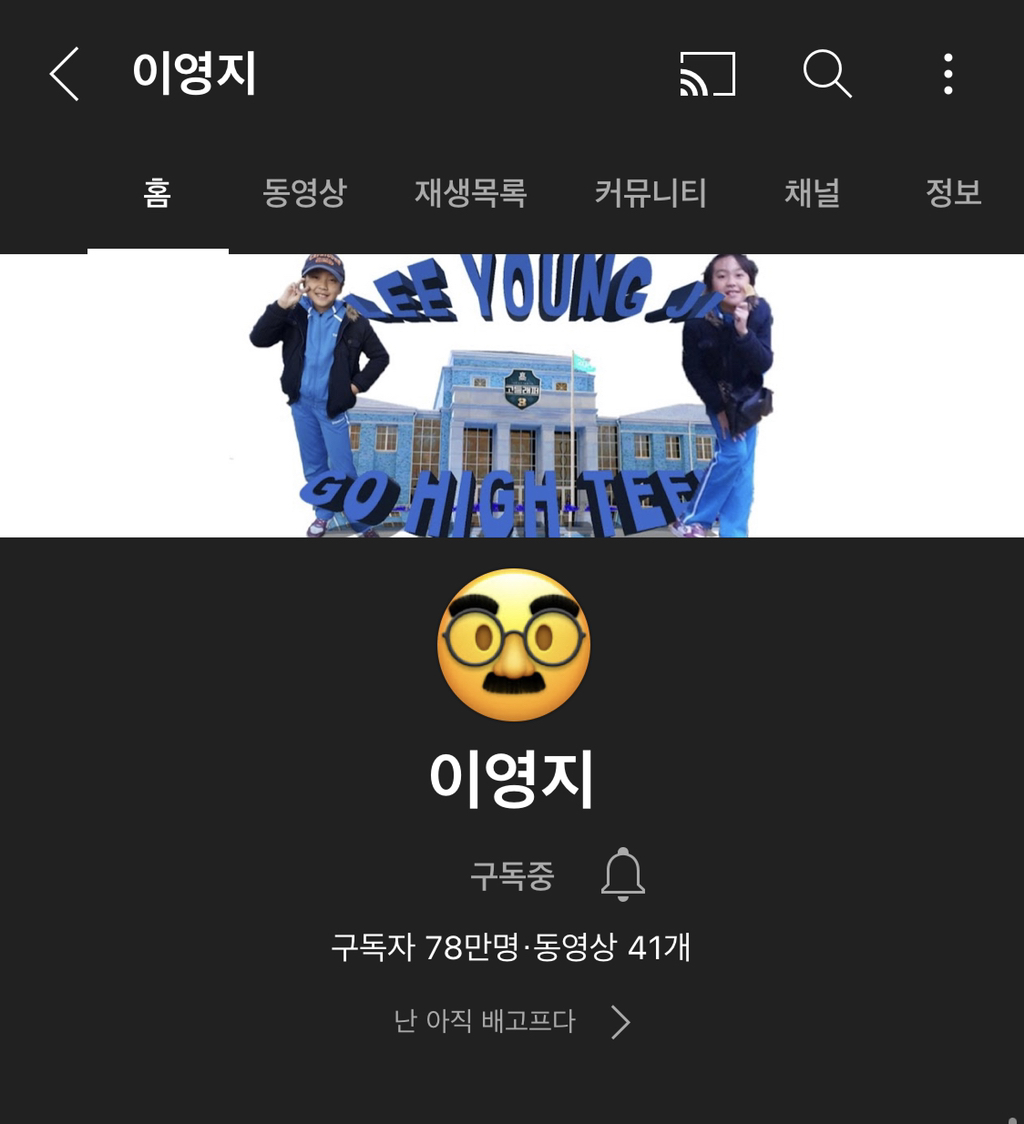Switch to the 홈 tab
This screenshot has width=1024, height=1124.
pyautogui.click(x=157, y=192)
